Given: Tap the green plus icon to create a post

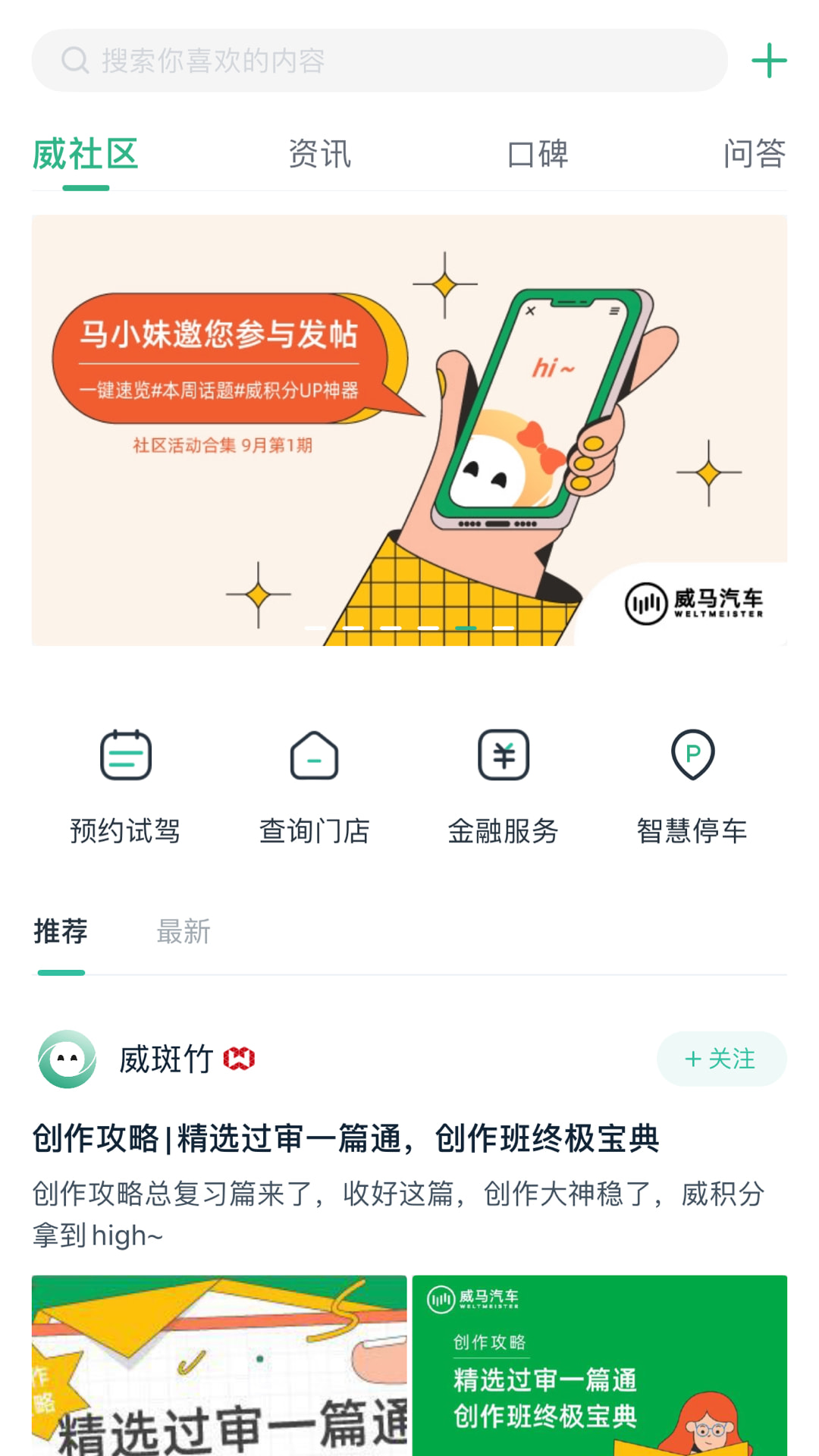Looking at the screenshot, I should point(768,61).
